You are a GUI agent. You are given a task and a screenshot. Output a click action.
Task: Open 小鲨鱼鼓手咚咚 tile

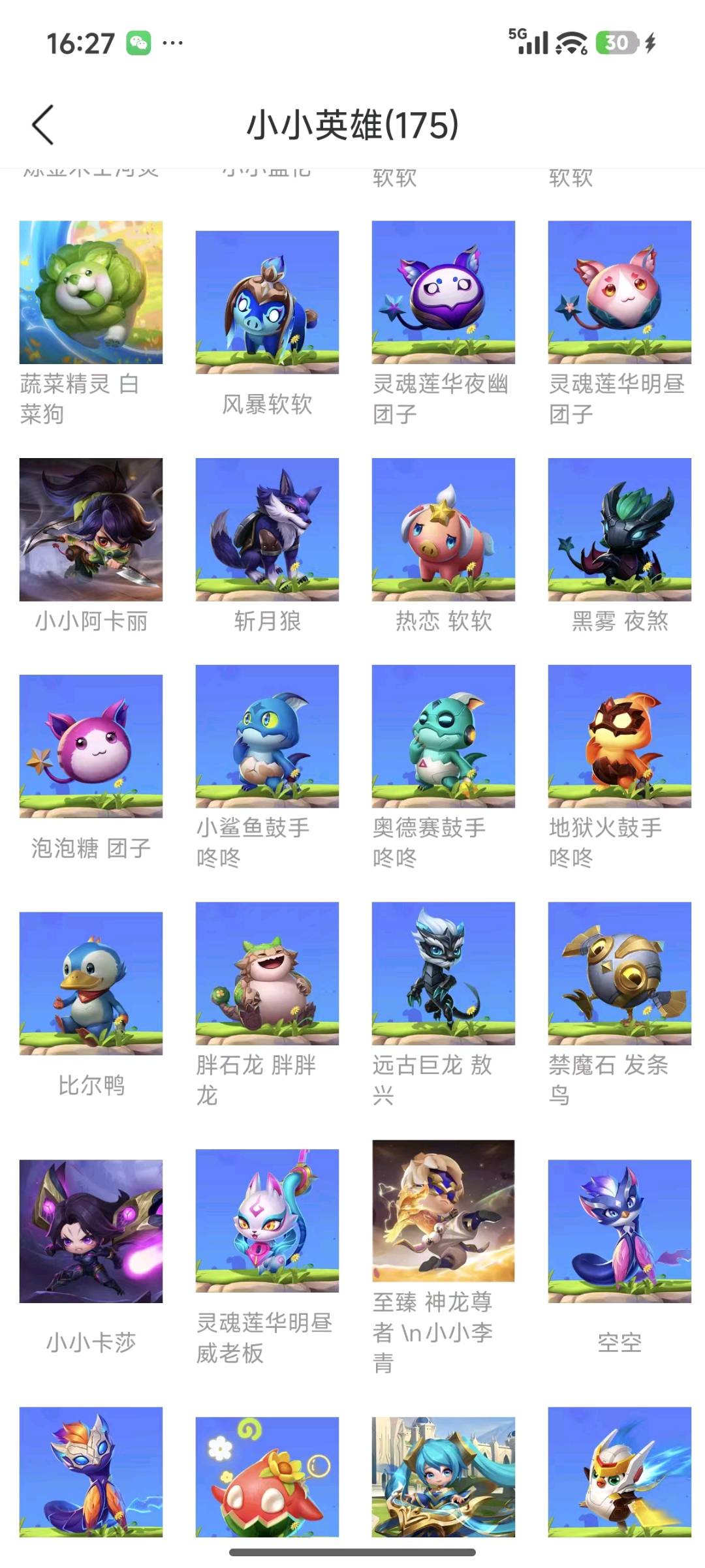(267, 768)
